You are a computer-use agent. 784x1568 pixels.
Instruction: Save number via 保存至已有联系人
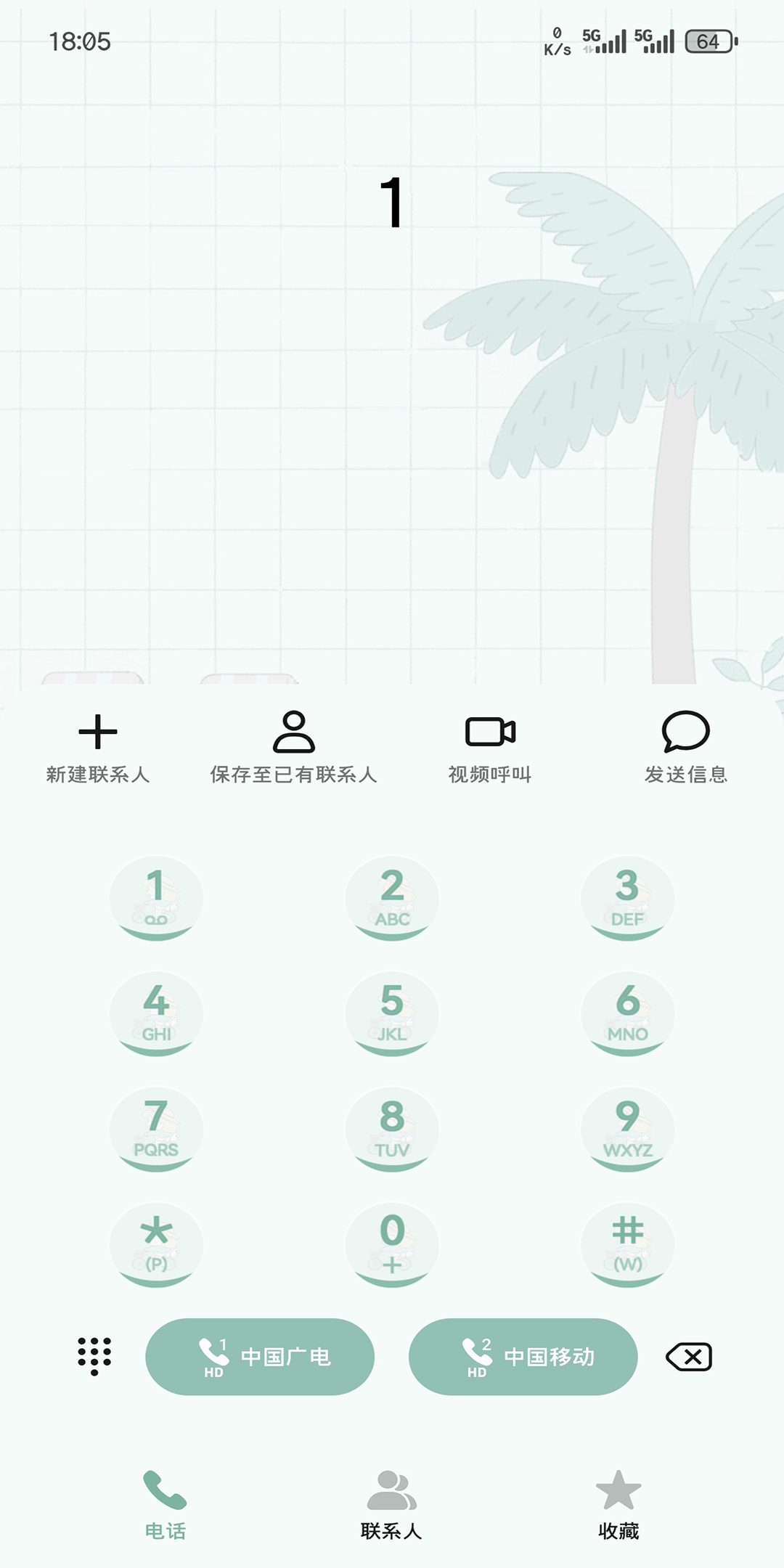pyautogui.click(x=293, y=748)
